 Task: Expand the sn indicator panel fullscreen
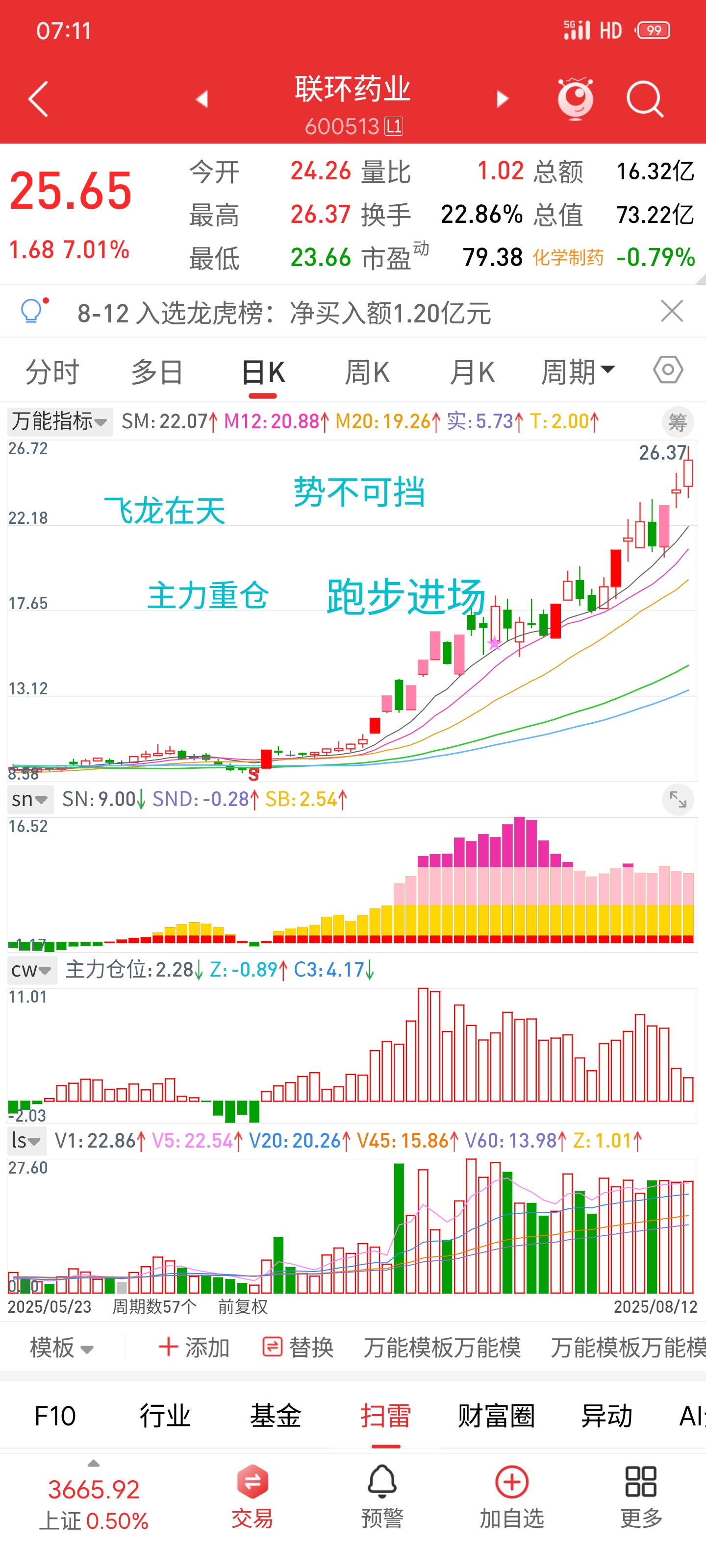678,799
